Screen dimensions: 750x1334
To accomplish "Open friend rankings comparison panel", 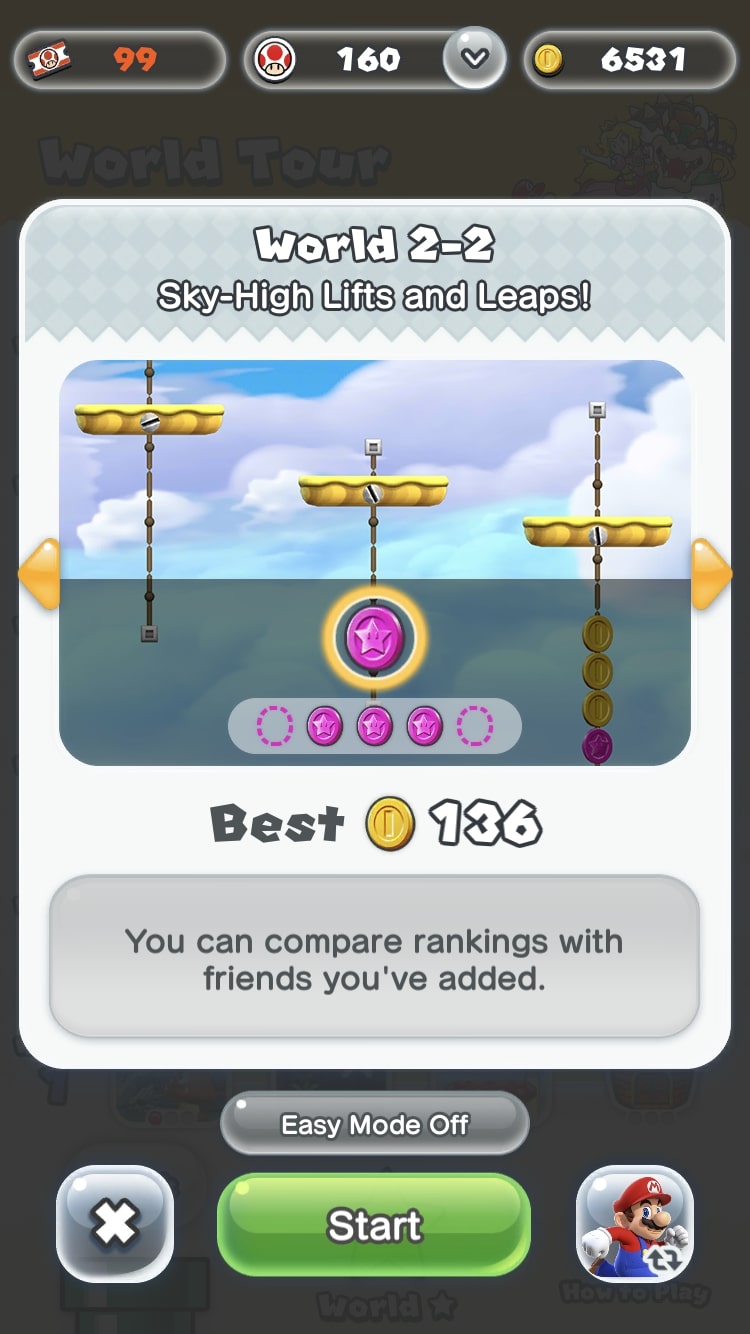I will 374,958.
